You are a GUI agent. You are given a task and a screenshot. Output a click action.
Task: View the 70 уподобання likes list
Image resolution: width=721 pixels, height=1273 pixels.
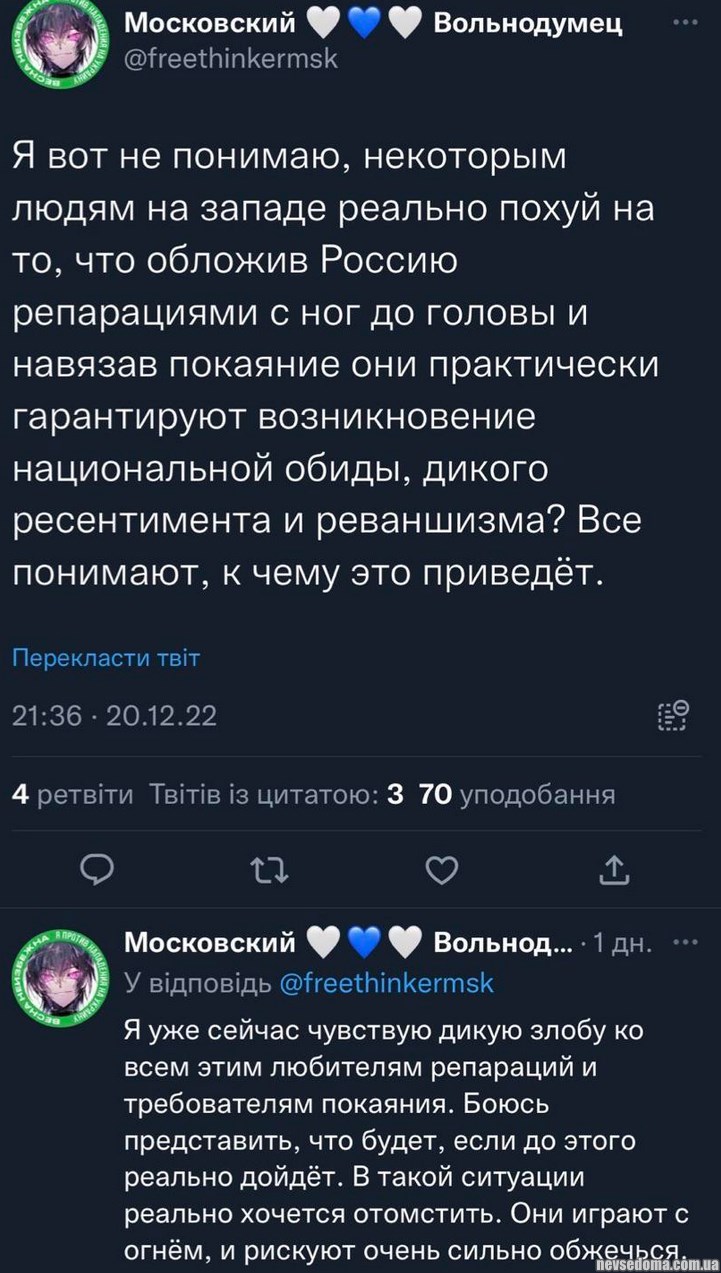(x=516, y=794)
